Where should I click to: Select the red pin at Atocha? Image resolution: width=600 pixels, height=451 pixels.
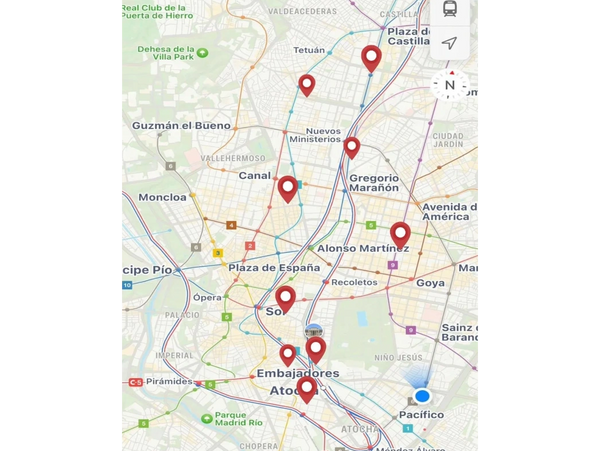pos(307,388)
